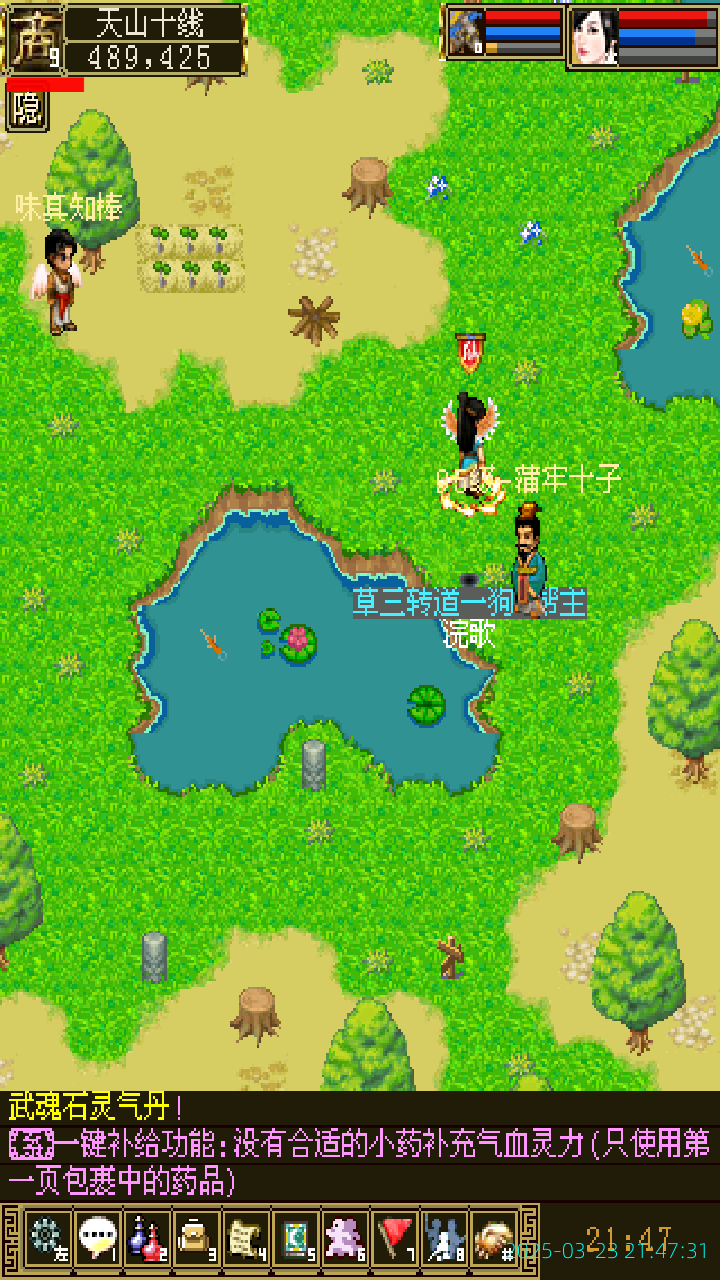
Task: Tap the red flag shortcut
Action: click(x=396, y=1239)
